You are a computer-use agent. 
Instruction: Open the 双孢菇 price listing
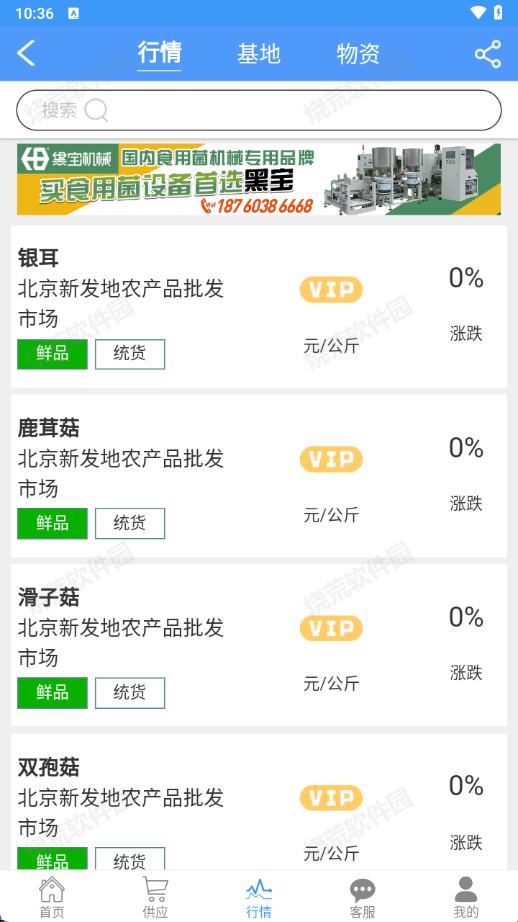click(259, 801)
